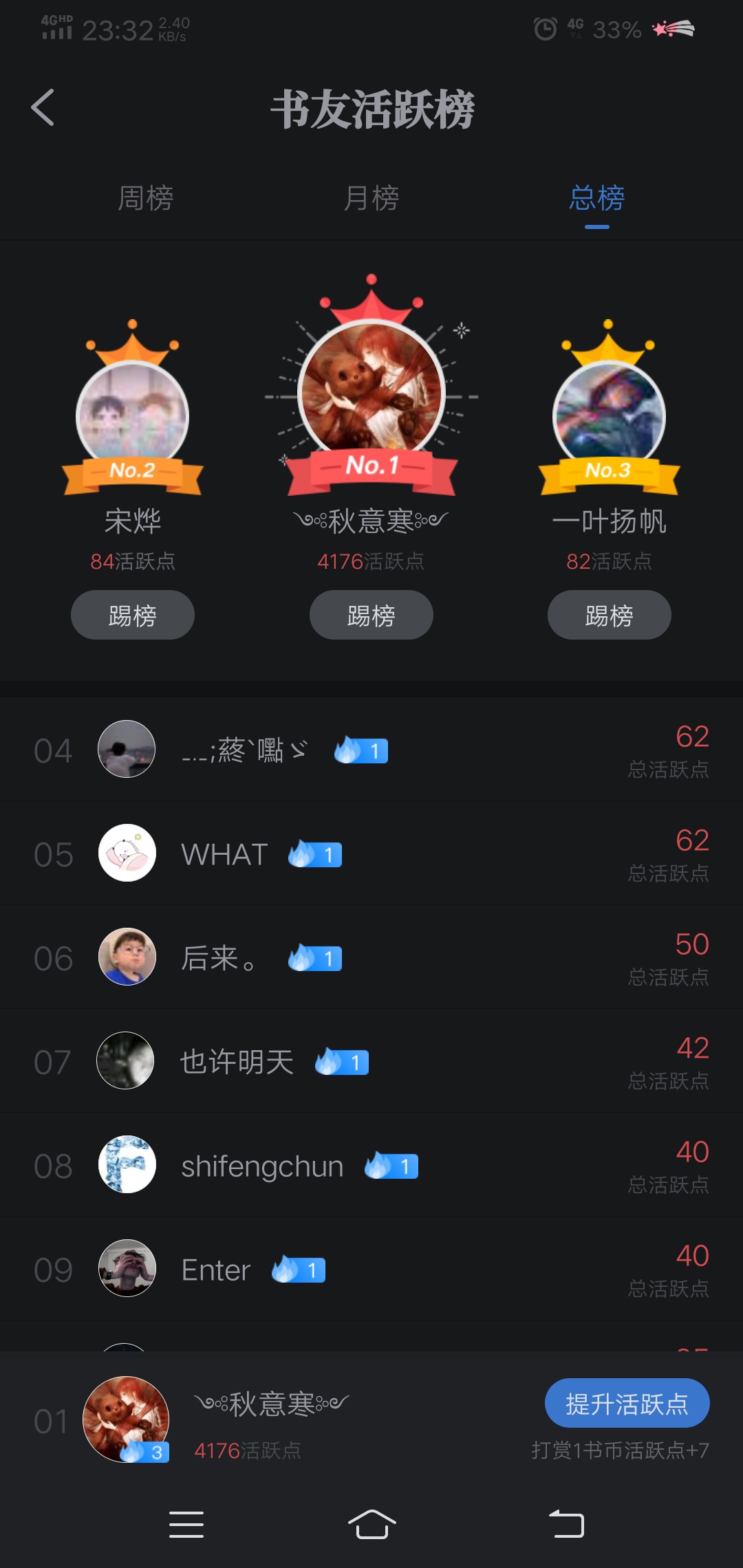Image resolution: width=743 pixels, height=1568 pixels.
Task: Switch to the 月榜 tab
Action: (371, 198)
